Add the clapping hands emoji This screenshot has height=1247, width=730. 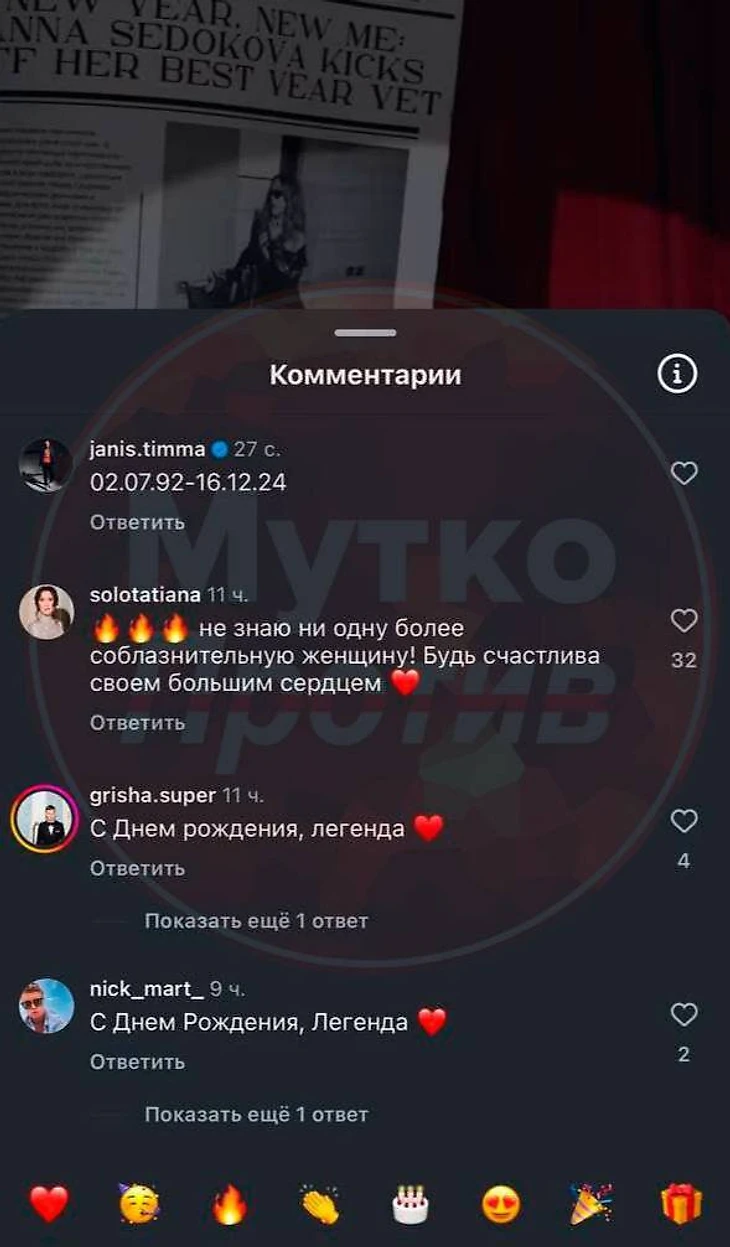(x=320, y=1203)
